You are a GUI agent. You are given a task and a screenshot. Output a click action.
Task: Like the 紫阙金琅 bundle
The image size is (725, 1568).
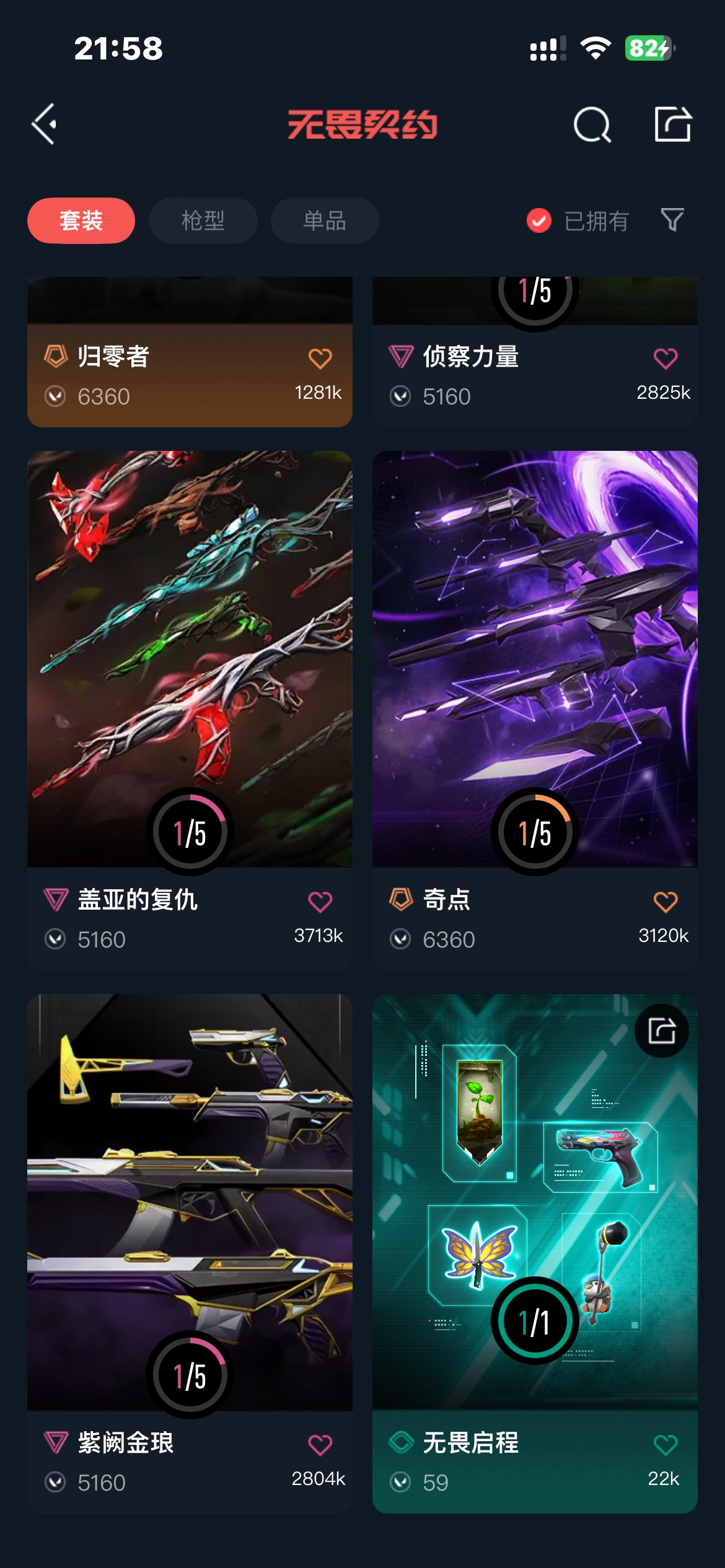pos(320,1445)
